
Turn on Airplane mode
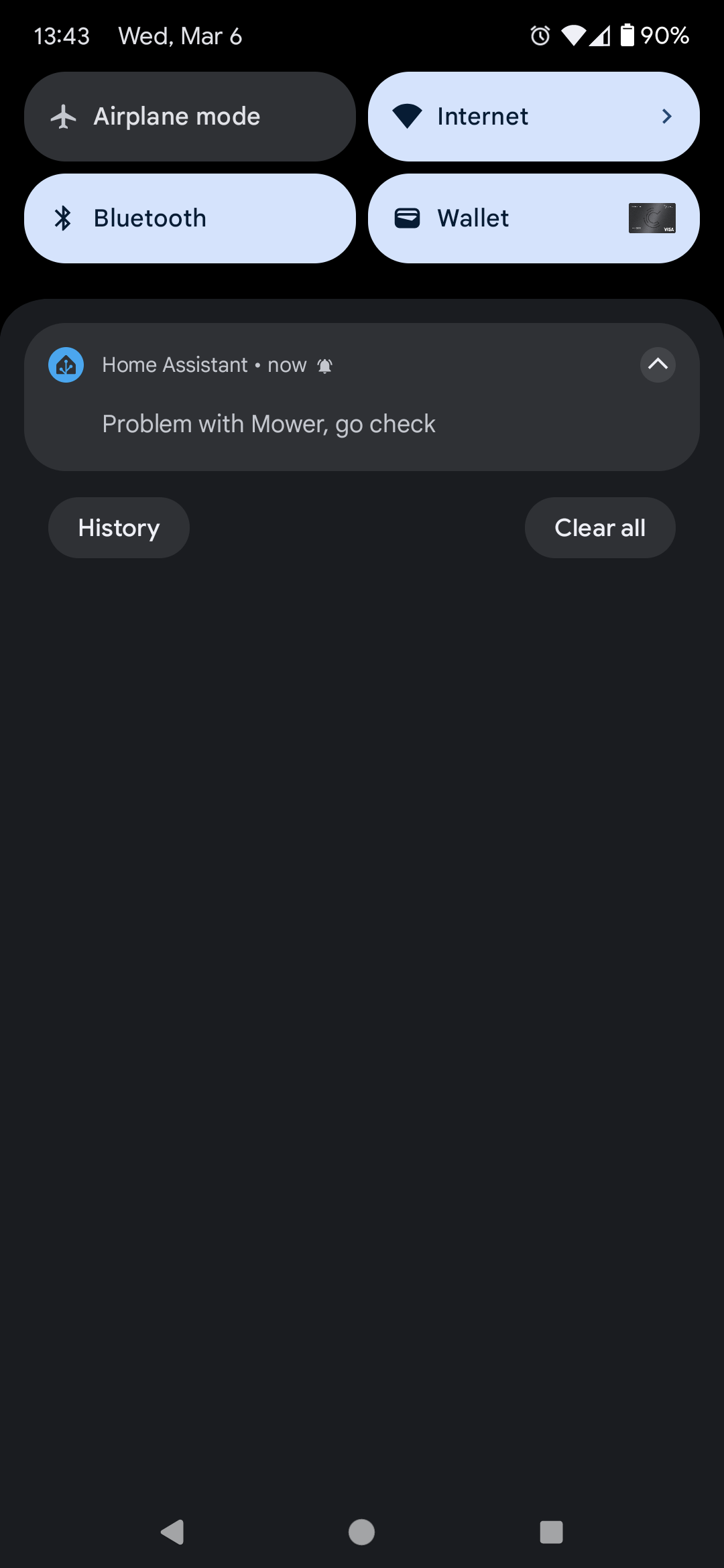coord(190,117)
